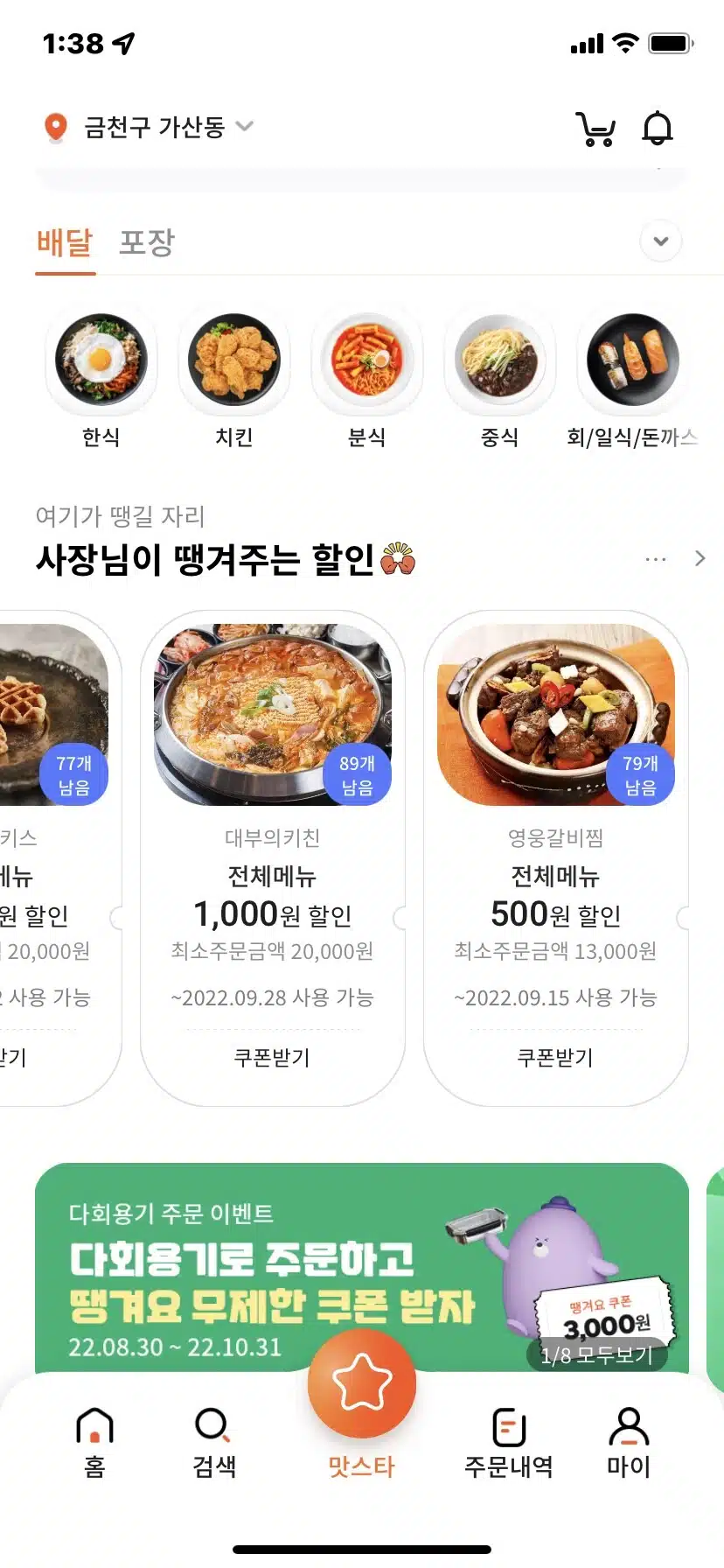Screen dimensions: 724x1568
Task: Open the shopping cart
Action: (597, 127)
